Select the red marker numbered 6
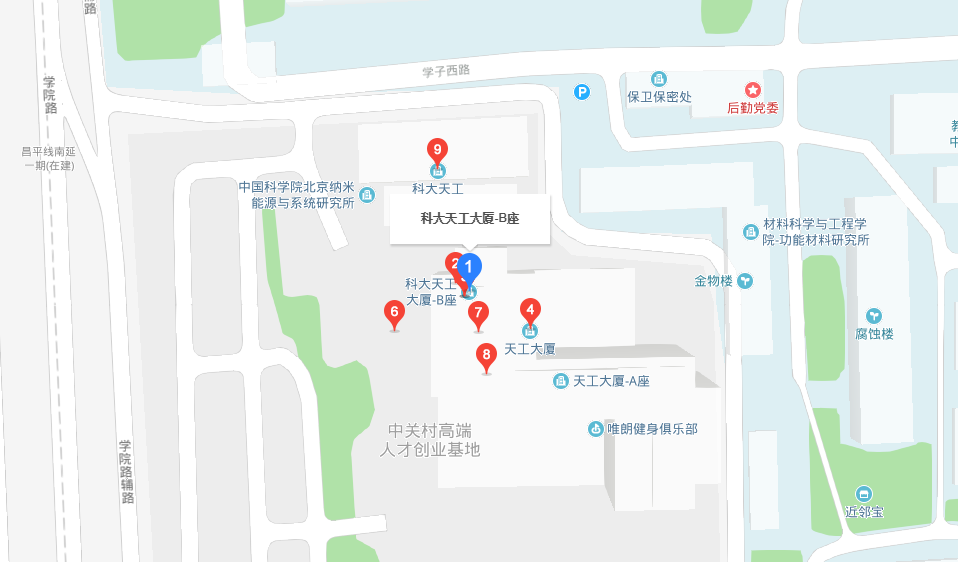 [x=394, y=314]
